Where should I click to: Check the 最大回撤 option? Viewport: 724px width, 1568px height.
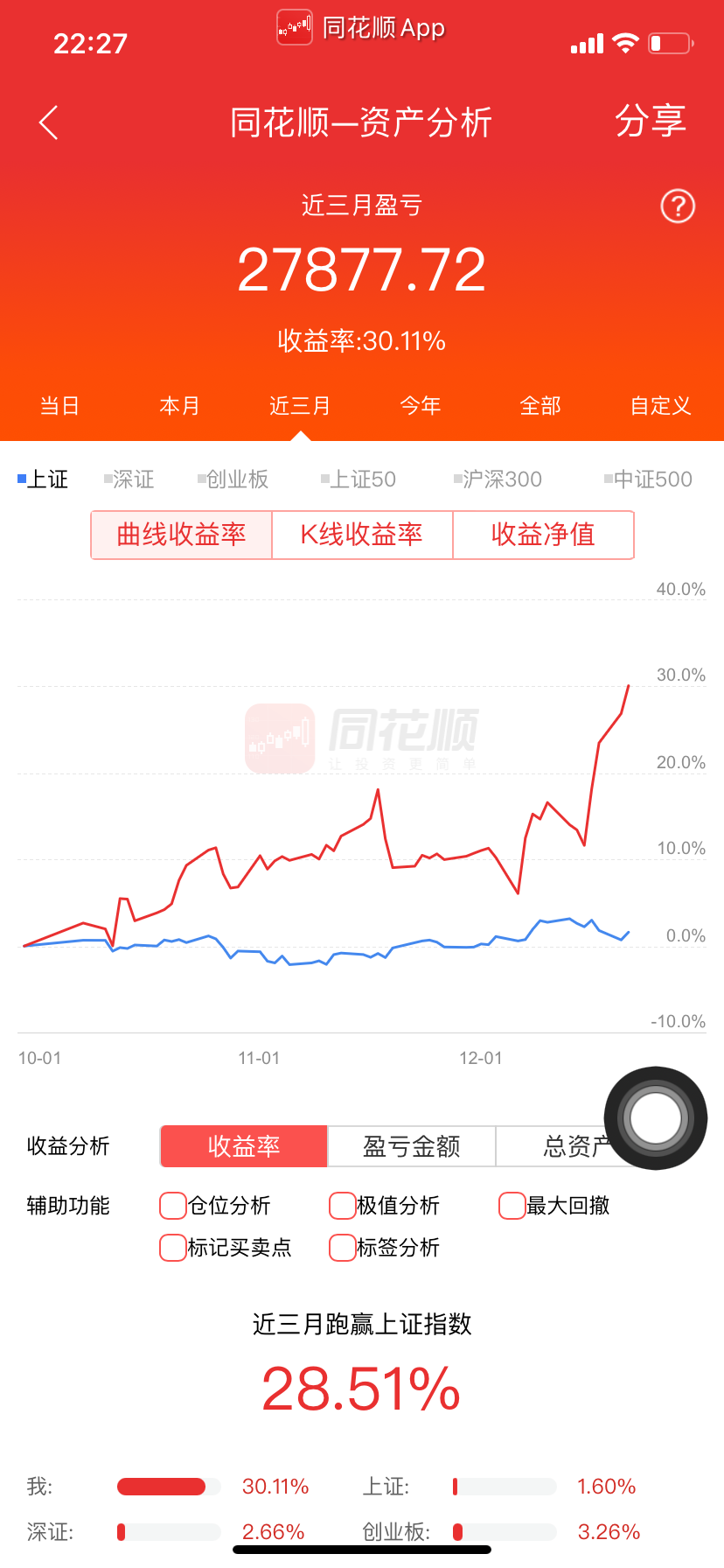(x=512, y=1206)
